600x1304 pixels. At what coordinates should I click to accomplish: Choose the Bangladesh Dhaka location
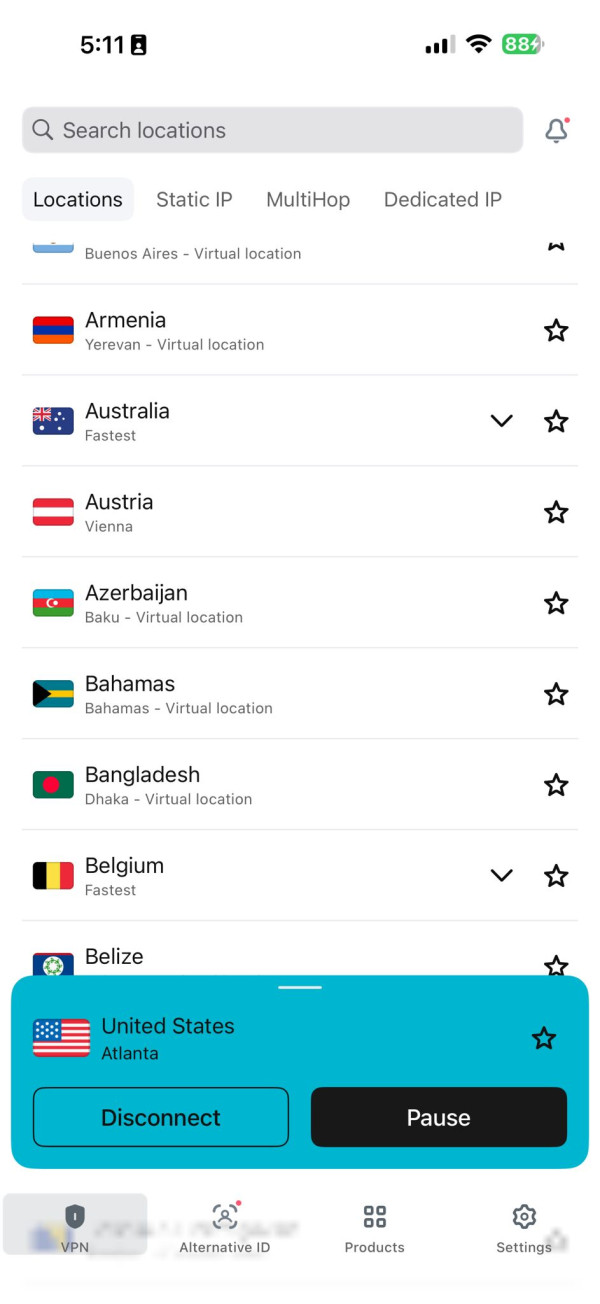(x=200, y=785)
